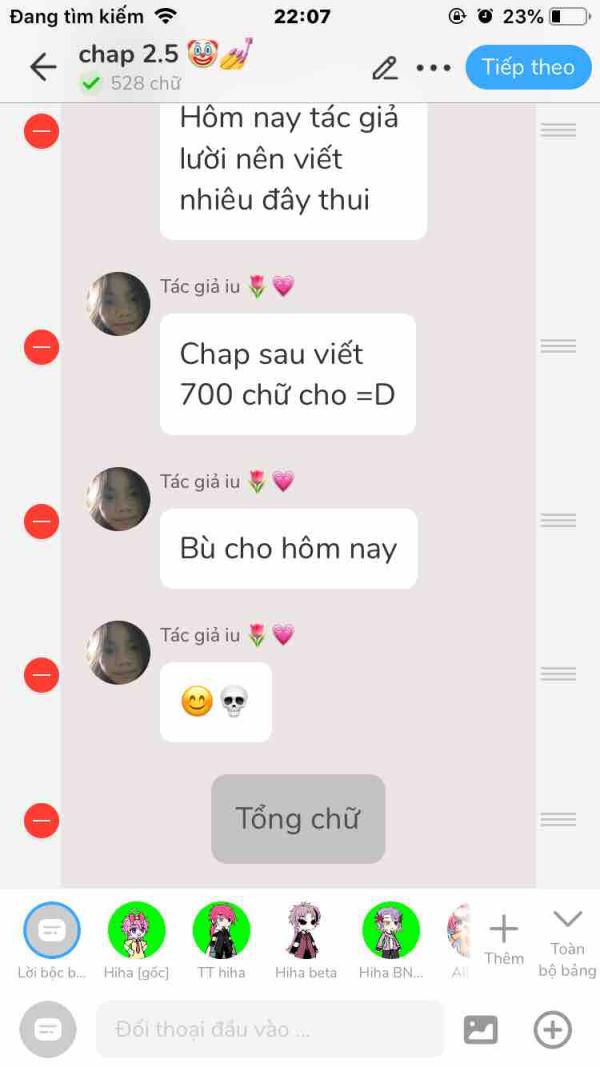600x1067 pixels.
Task: Delete the 'Tổng chữ' narration block
Action: coord(41,820)
